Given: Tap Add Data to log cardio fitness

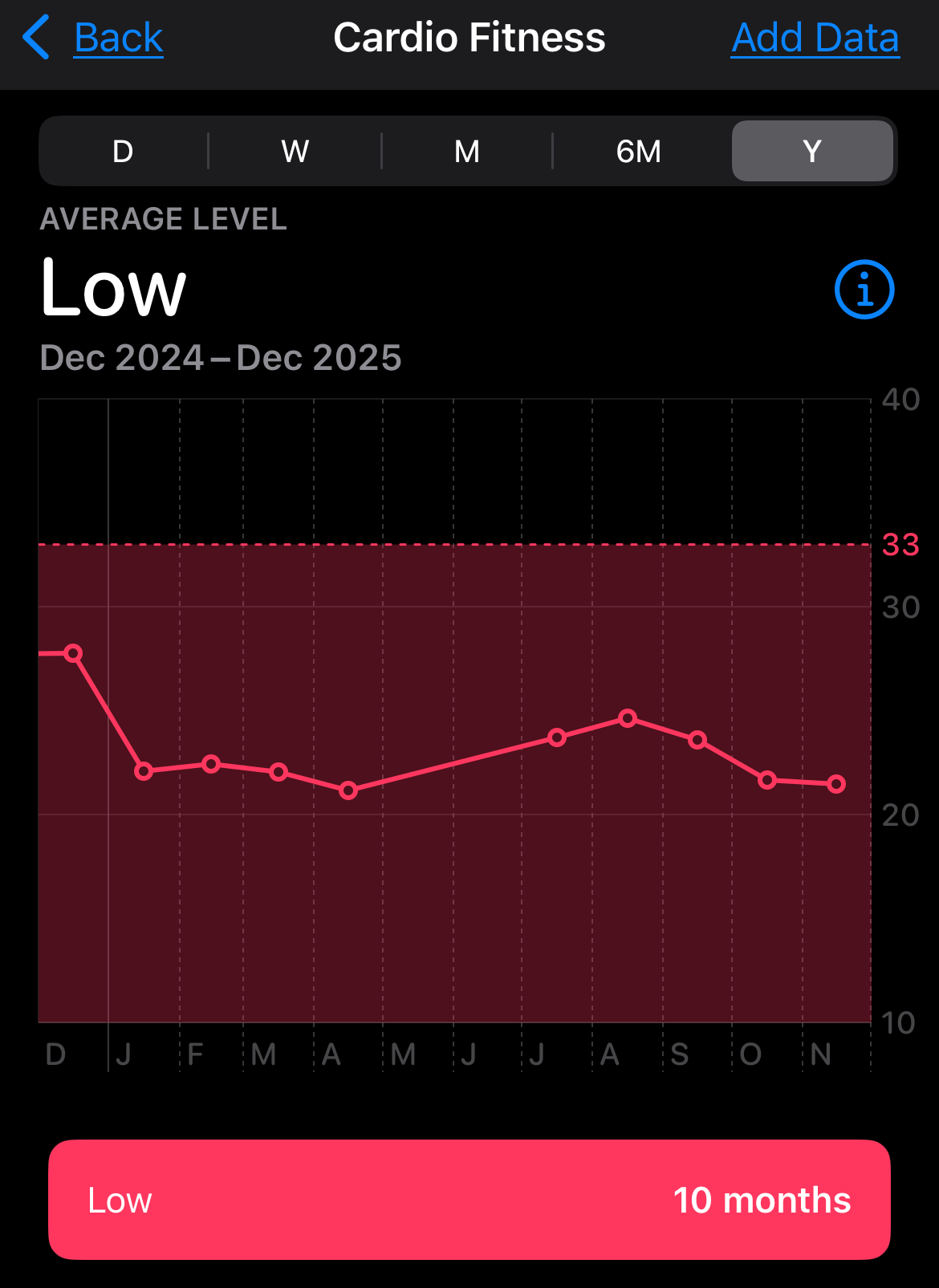Looking at the screenshot, I should pos(815,38).
